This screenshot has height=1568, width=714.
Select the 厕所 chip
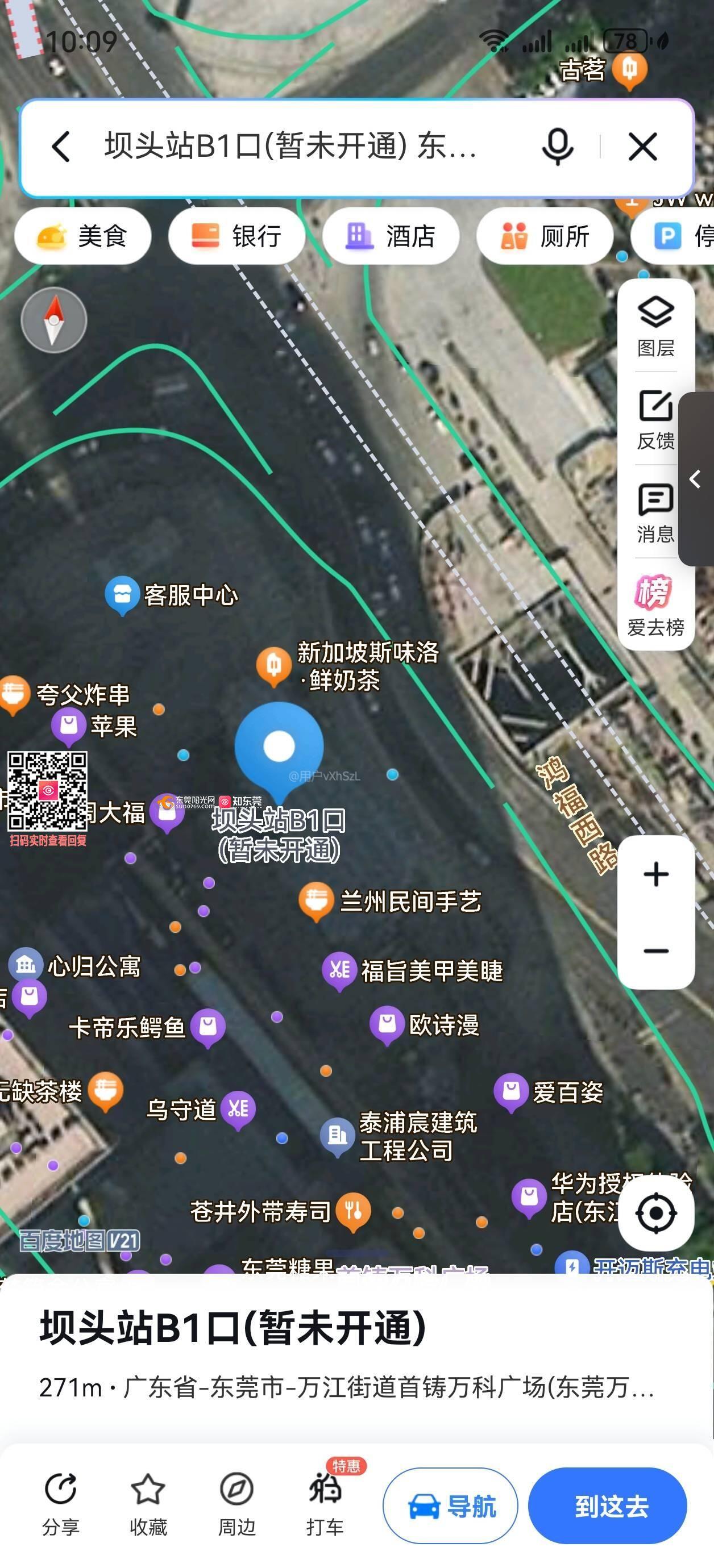pos(545,236)
